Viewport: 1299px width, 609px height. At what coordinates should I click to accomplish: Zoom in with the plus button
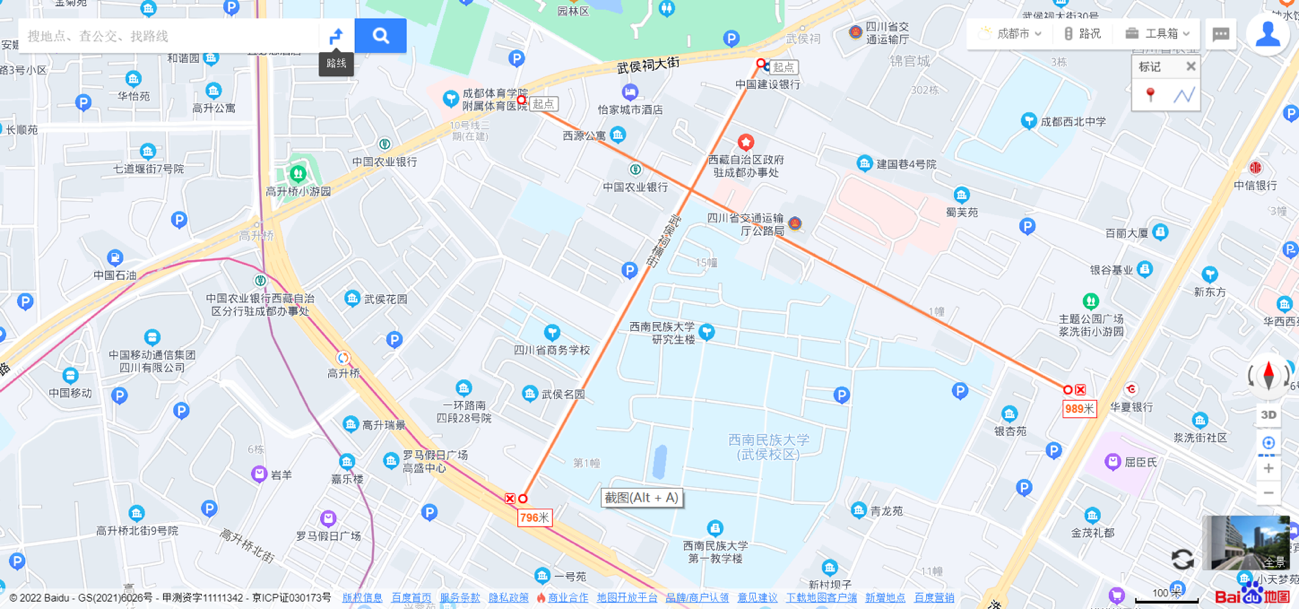coord(1268,468)
